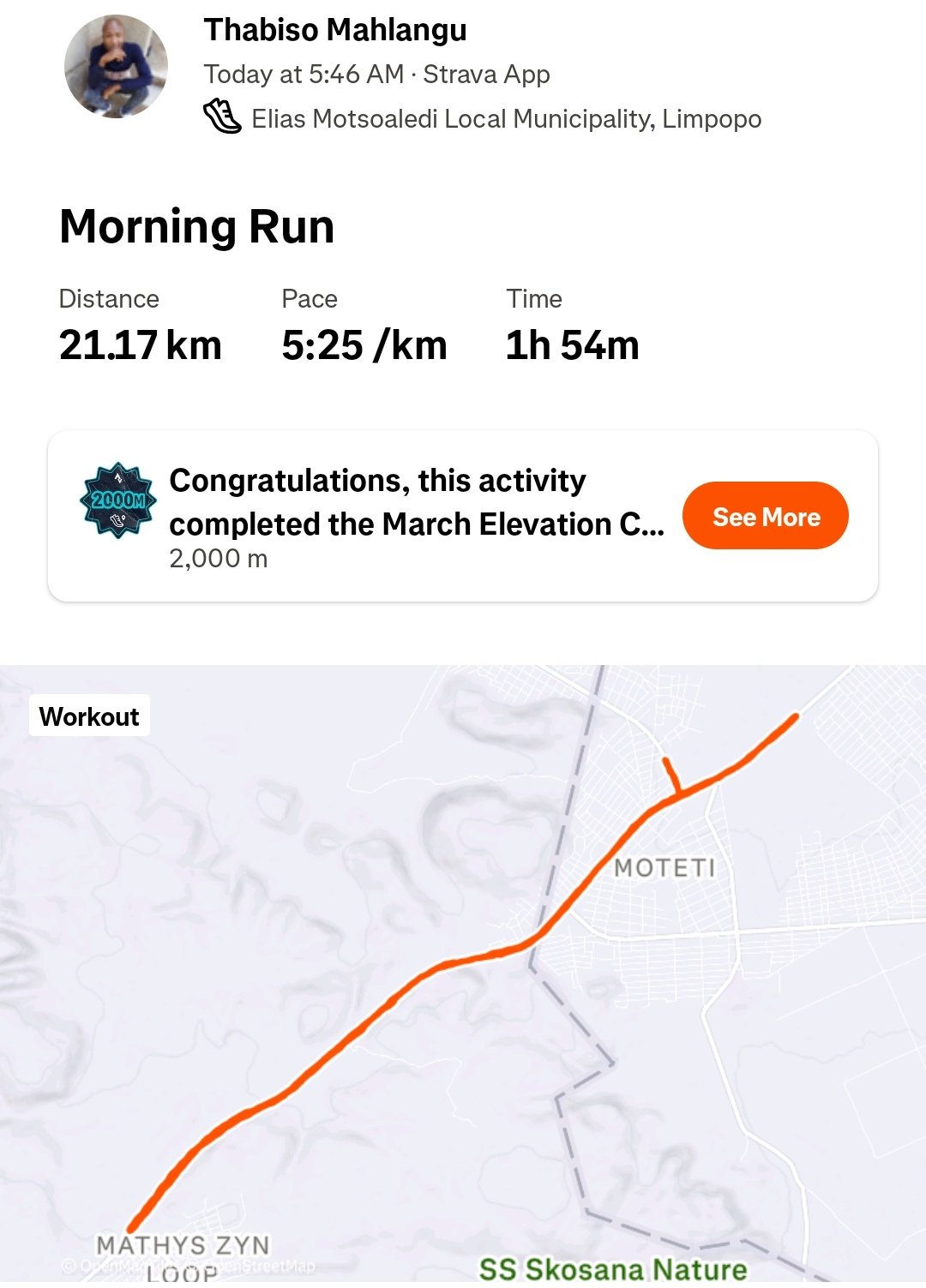
Task: Open the run route map
Action: coord(463,985)
